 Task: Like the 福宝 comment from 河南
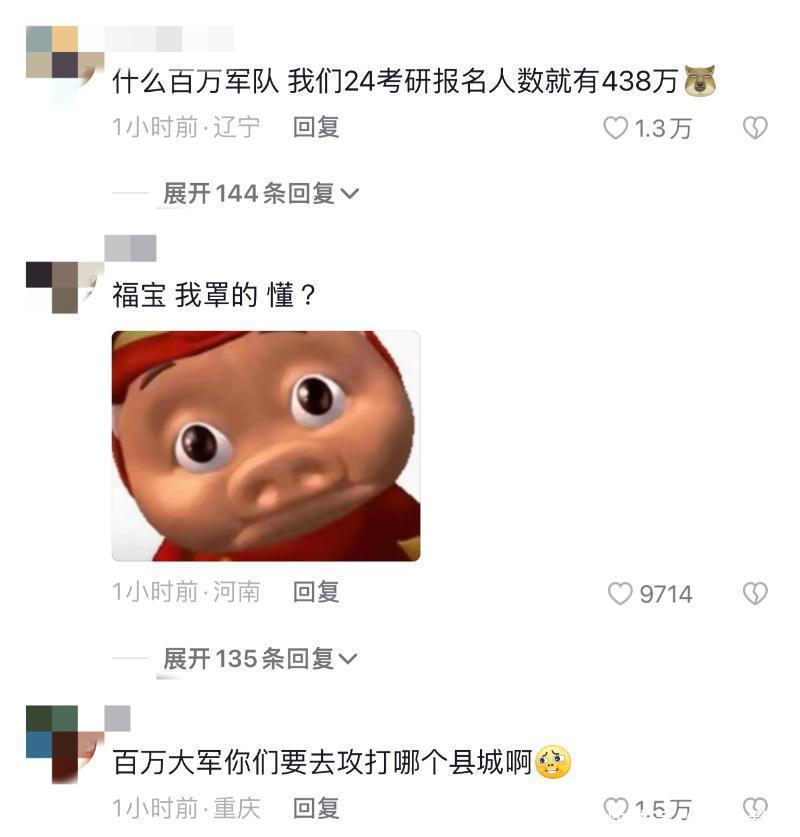621,593
